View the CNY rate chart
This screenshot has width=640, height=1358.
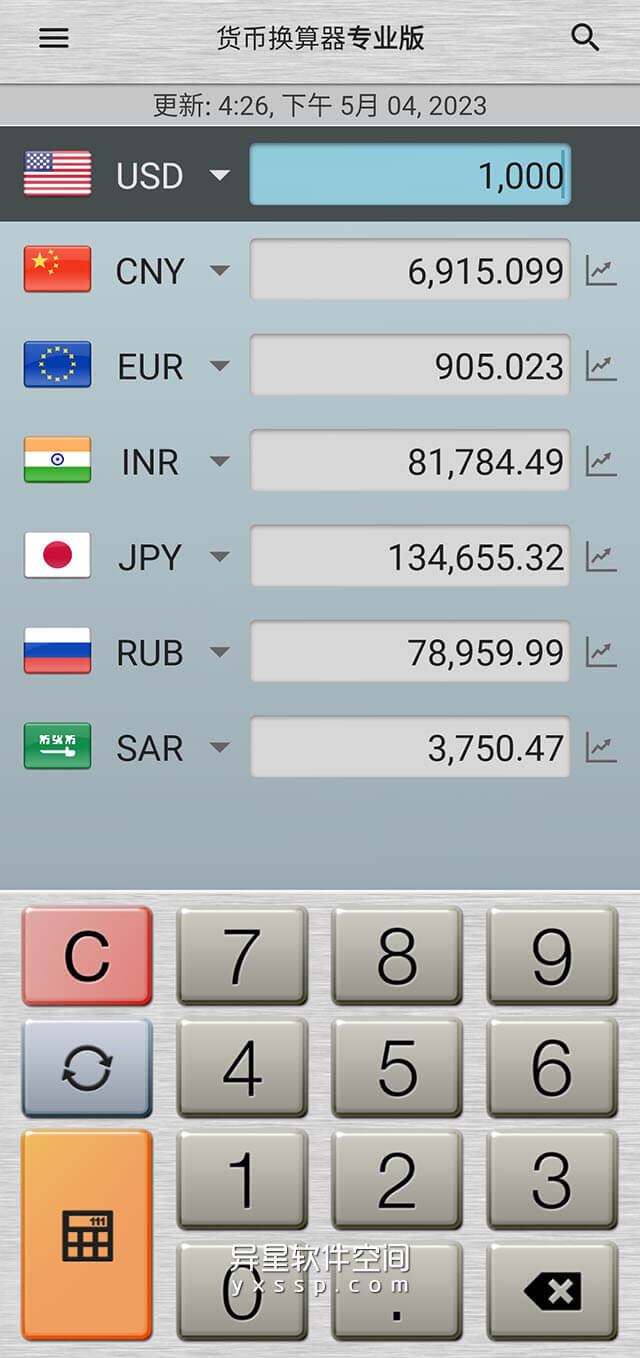(601, 271)
